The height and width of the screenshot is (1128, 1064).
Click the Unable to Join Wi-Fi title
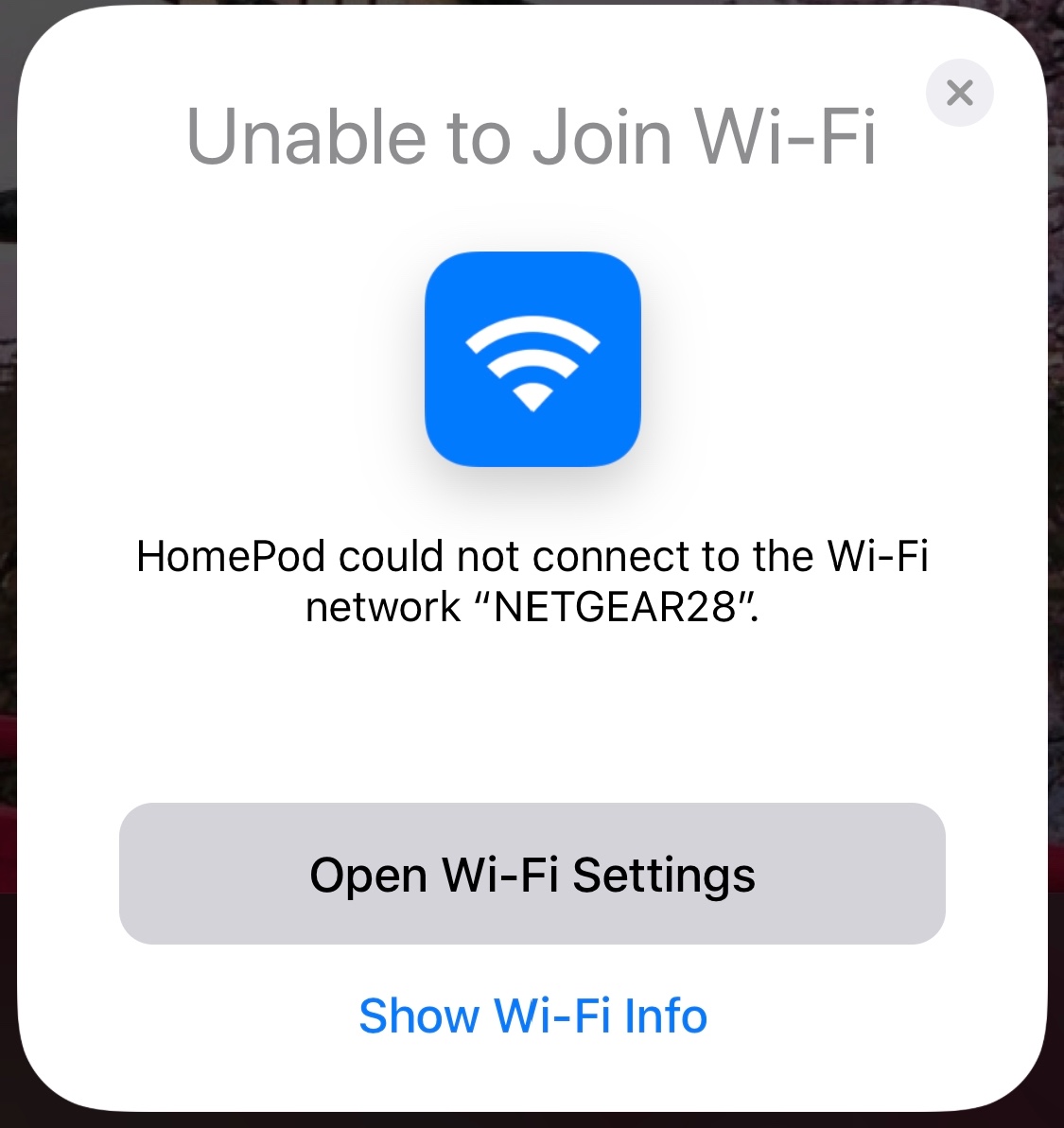(x=532, y=137)
